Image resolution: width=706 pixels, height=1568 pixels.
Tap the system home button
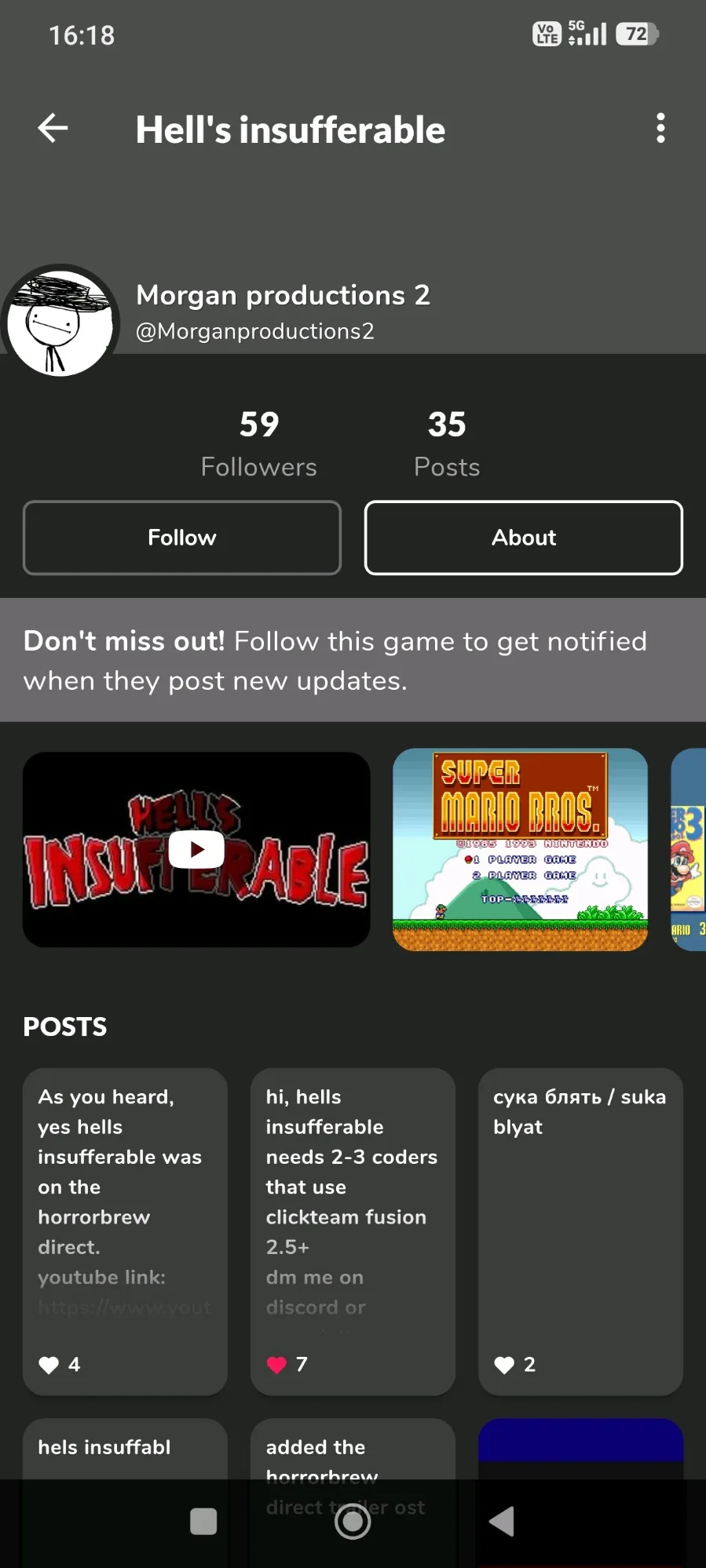point(353,1522)
